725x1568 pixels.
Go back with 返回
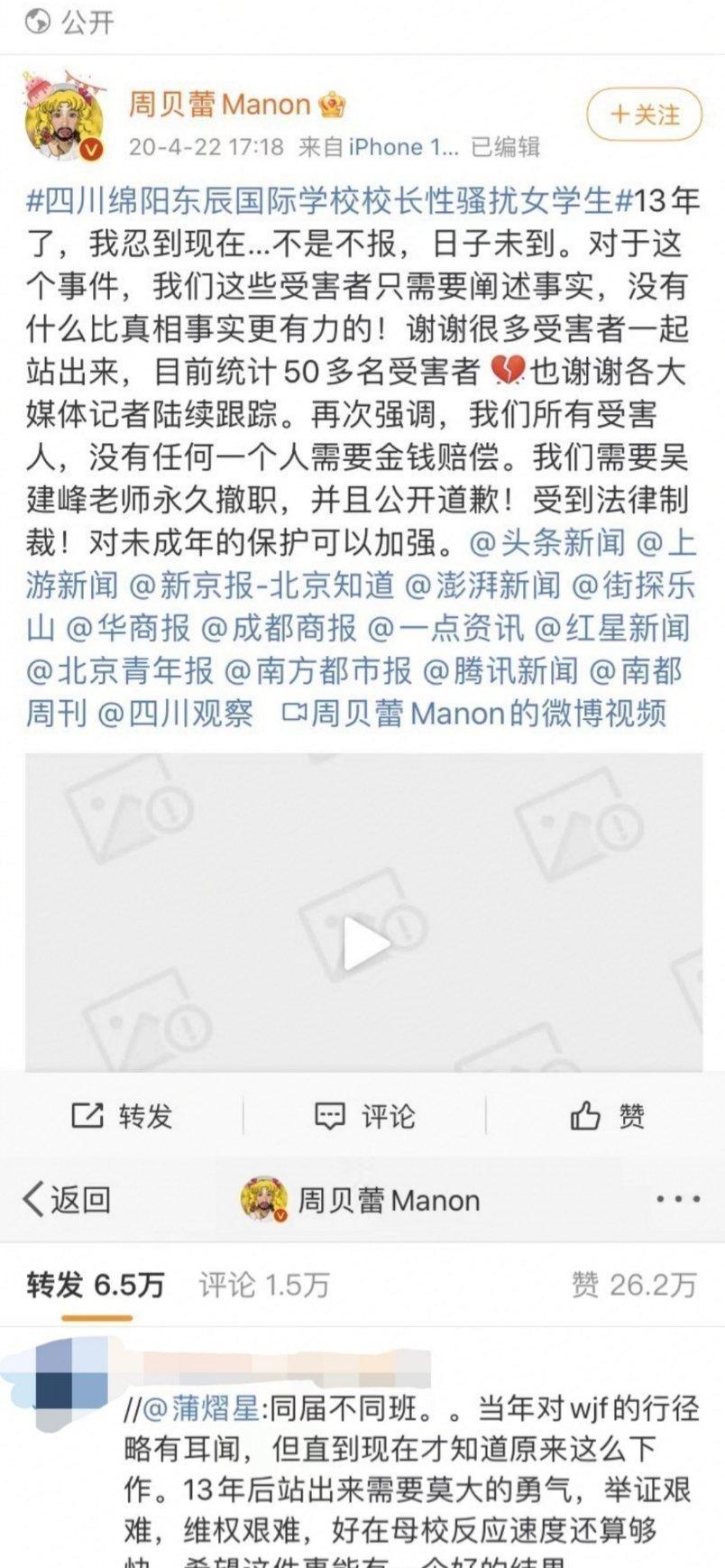pyautogui.click(x=67, y=1199)
